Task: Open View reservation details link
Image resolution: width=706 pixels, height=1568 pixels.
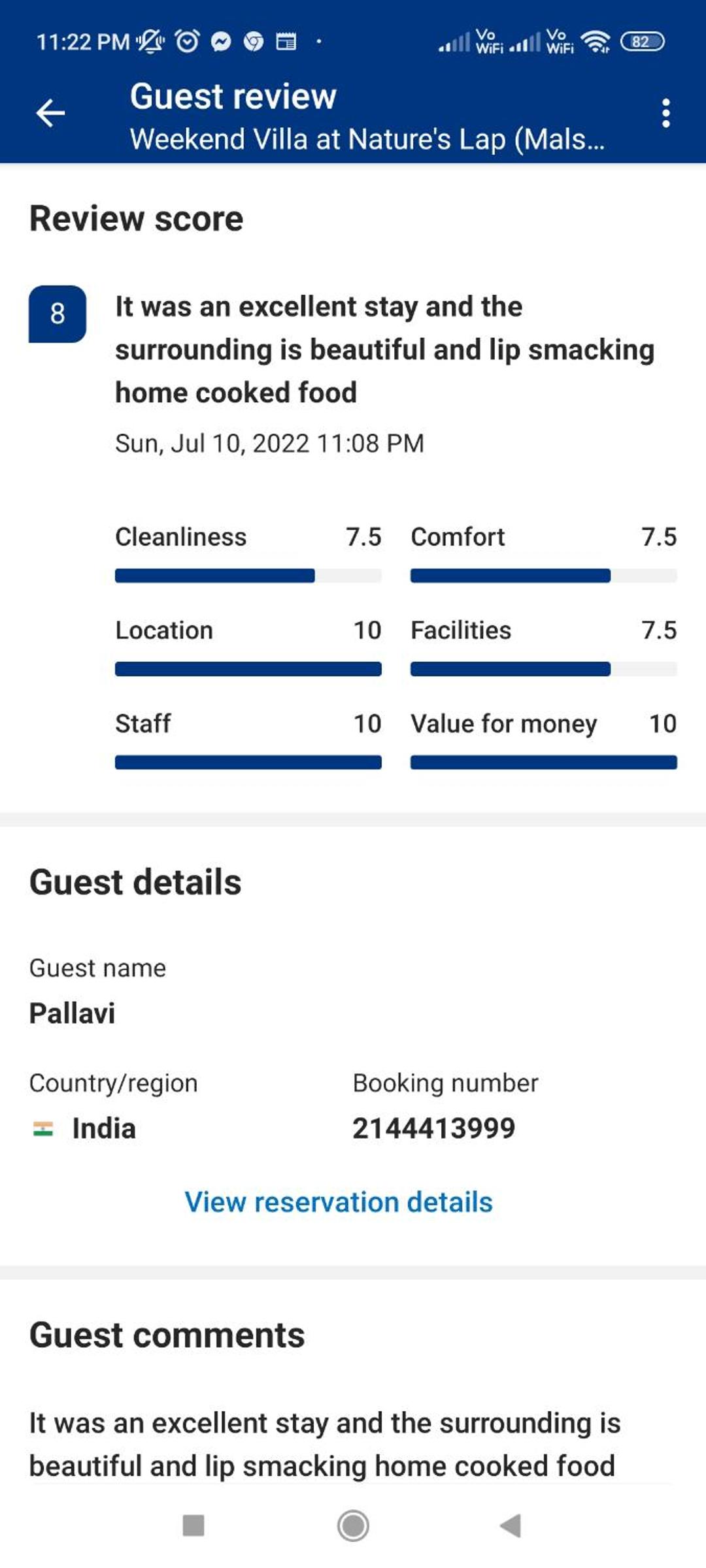Action: (339, 1201)
